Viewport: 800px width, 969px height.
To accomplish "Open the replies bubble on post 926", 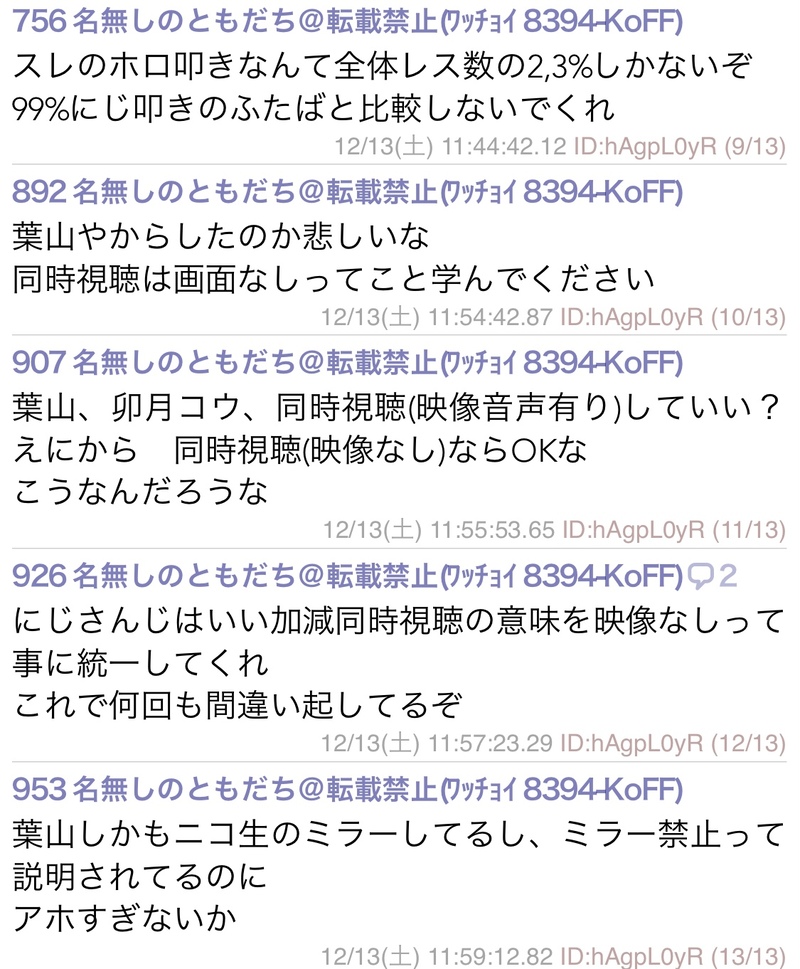I will [x=714, y=575].
